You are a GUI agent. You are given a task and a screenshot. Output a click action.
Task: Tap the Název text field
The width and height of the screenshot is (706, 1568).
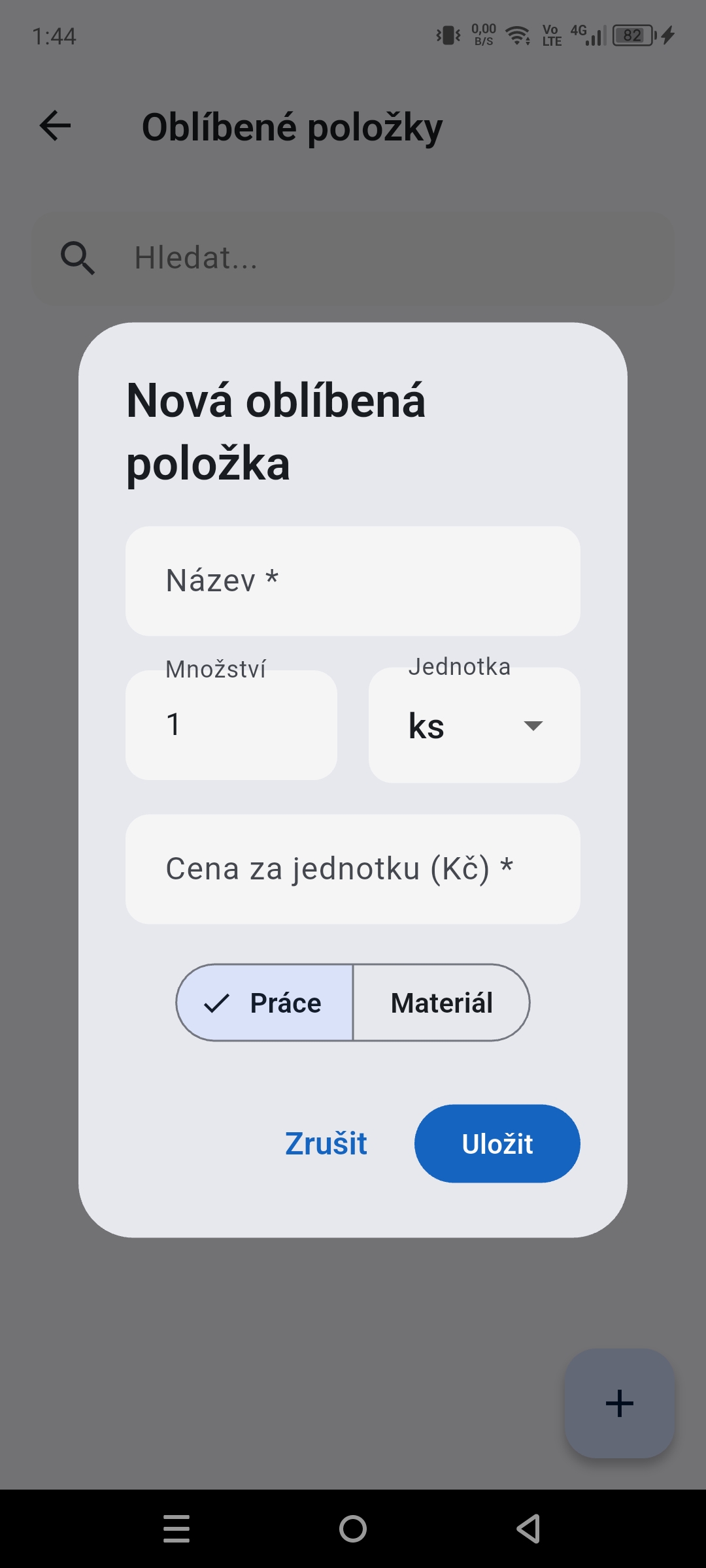[x=353, y=581]
